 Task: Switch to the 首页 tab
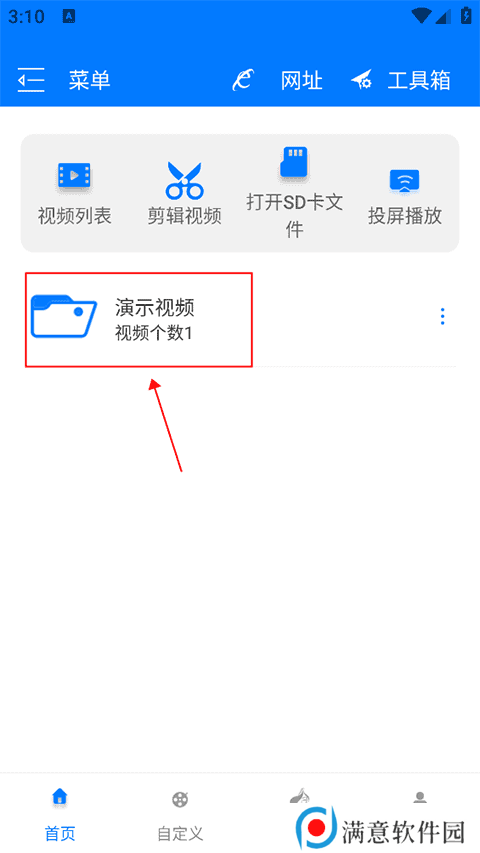click(60, 815)
